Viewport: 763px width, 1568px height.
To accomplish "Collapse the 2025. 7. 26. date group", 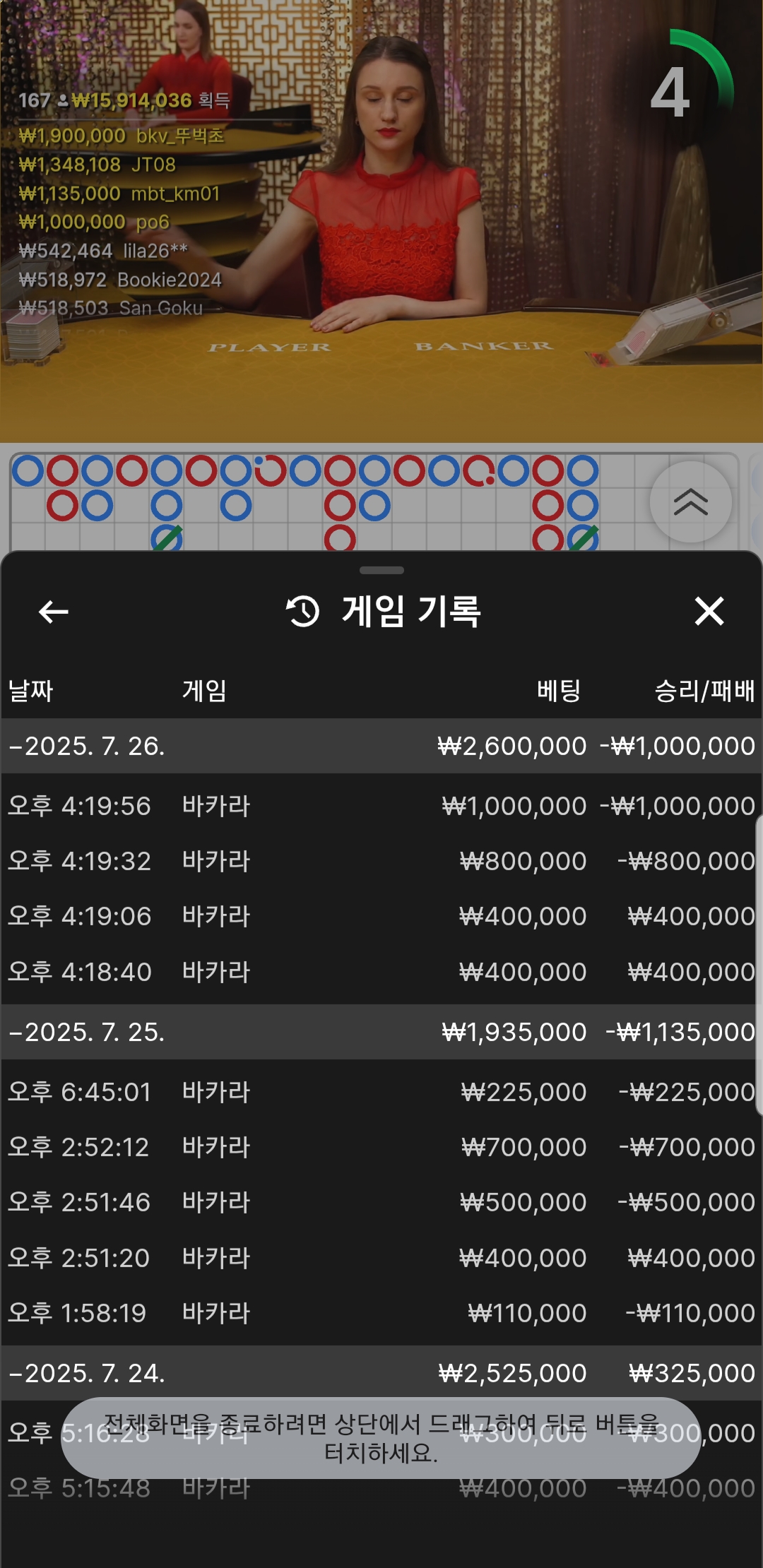I will (381, 746).
